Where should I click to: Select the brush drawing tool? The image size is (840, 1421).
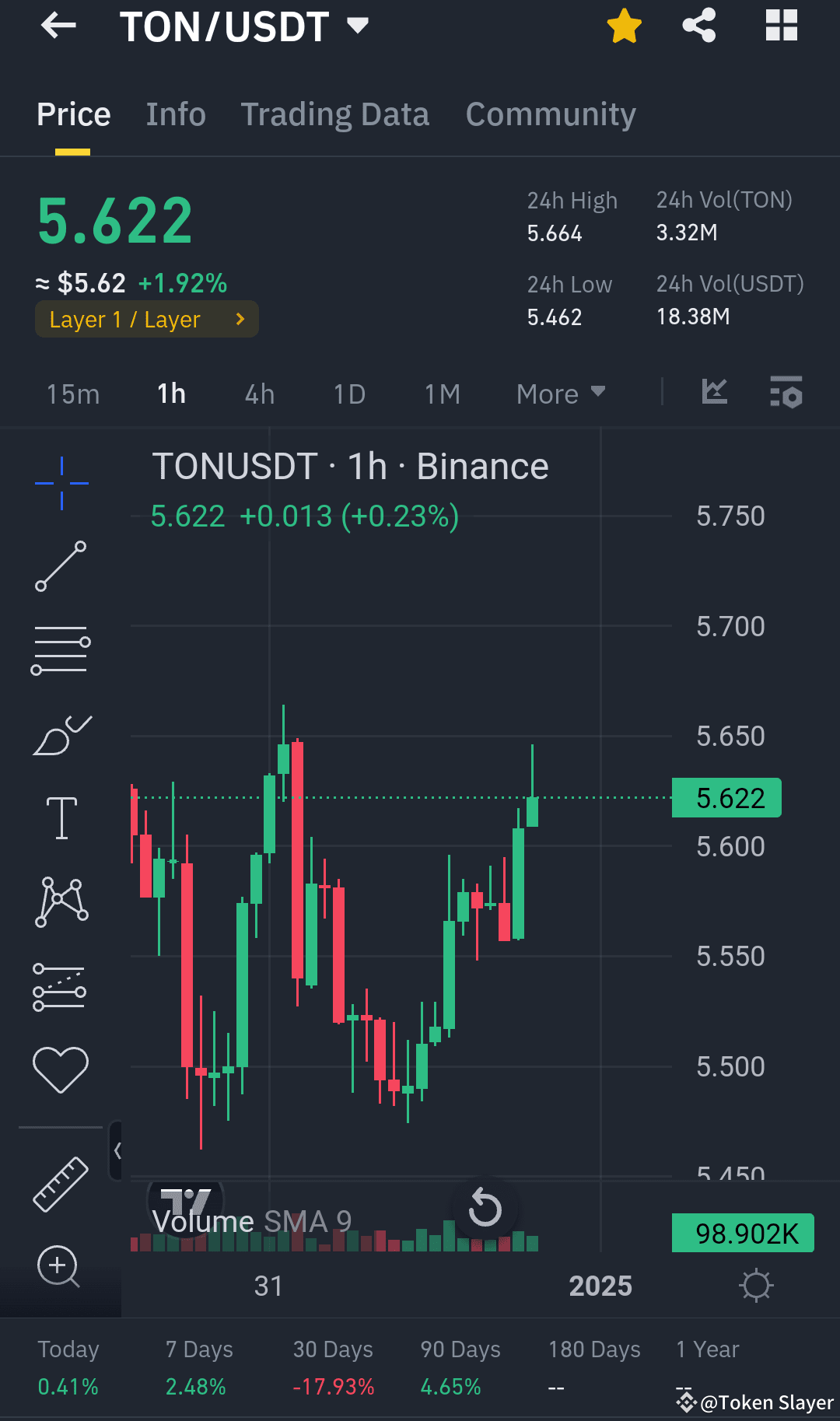coord(61,735)
